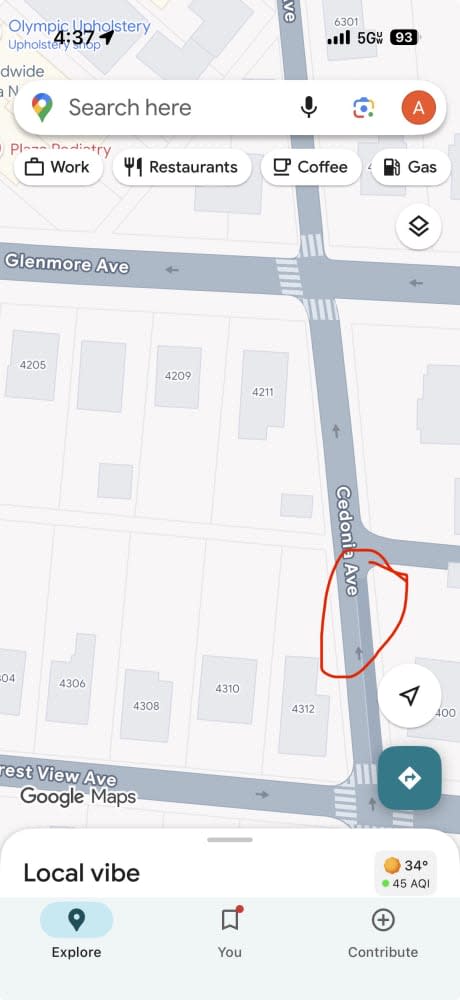Image resolution: width=460 pixels, height=1000 pixels.
Task: Center map on my location
Action: (410, 696)
